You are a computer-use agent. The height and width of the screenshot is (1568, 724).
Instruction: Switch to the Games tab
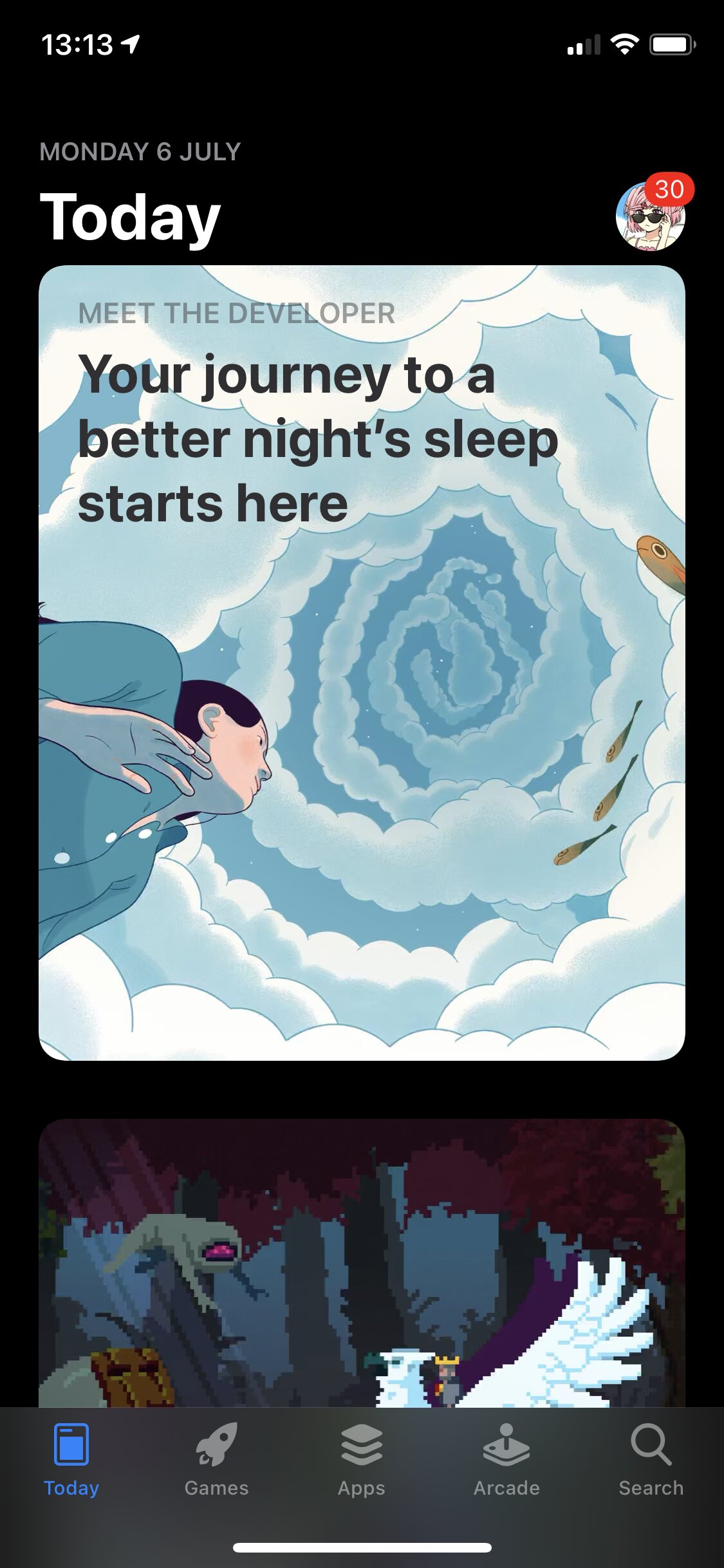[x=216, y=1461]
